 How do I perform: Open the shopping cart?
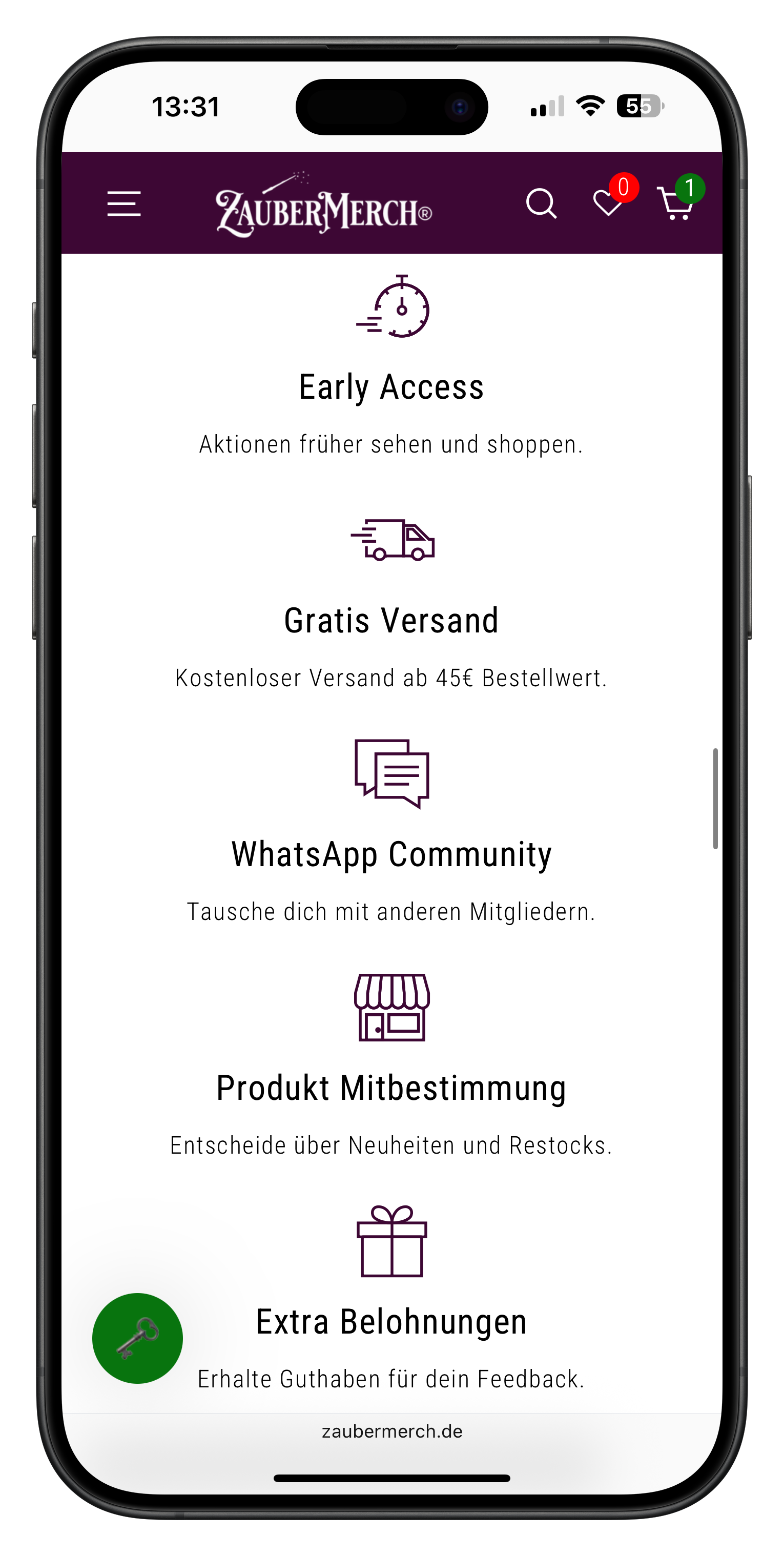[676, 203]
